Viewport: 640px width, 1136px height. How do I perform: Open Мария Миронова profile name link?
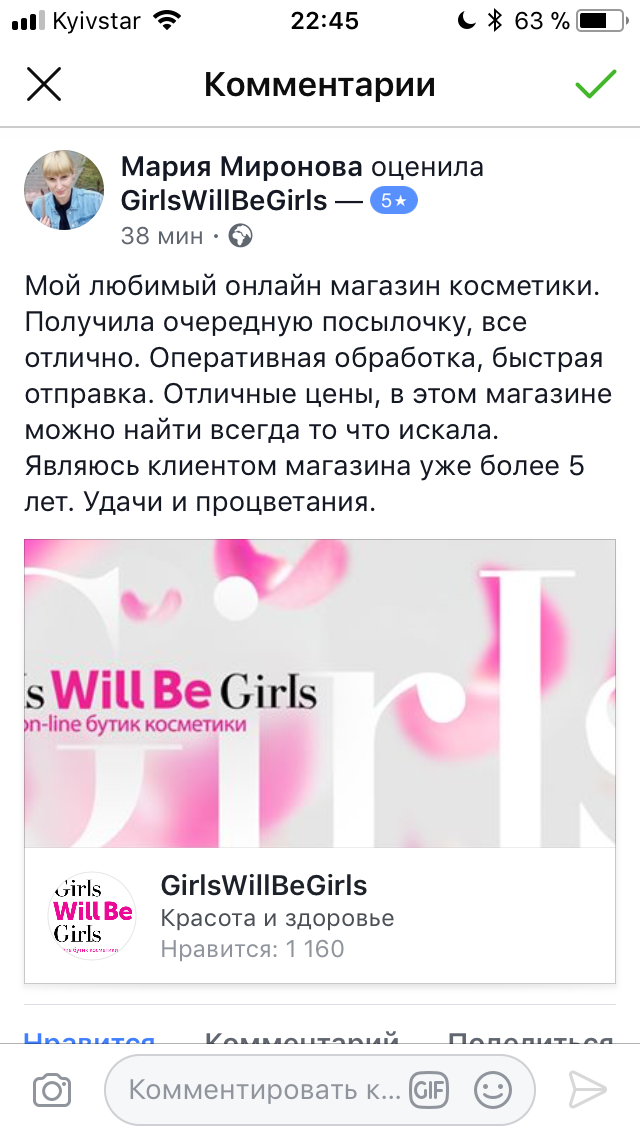pyautogui.click(x=241, y=167)
